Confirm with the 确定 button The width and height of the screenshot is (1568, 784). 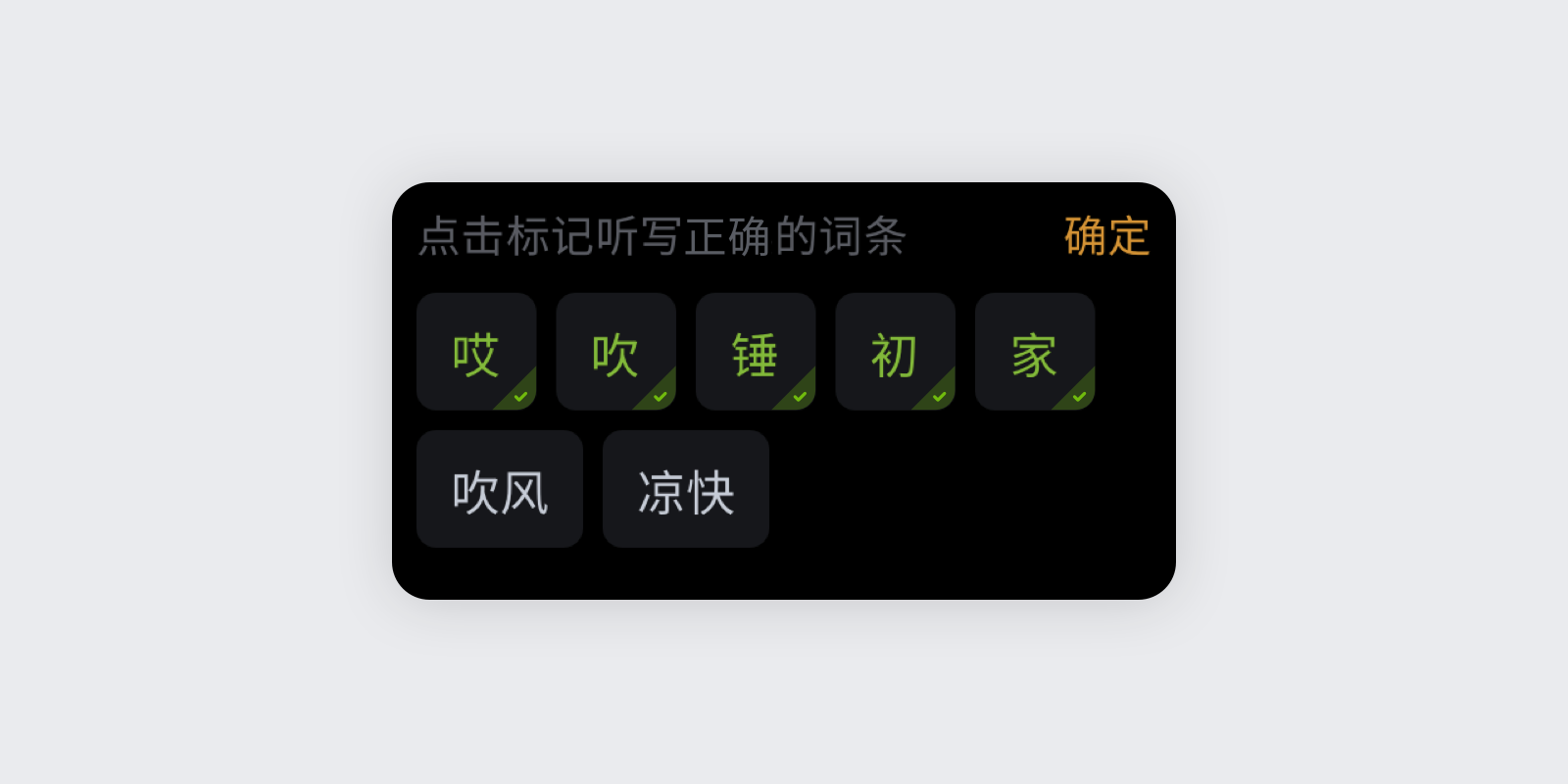click(1106, 236)
